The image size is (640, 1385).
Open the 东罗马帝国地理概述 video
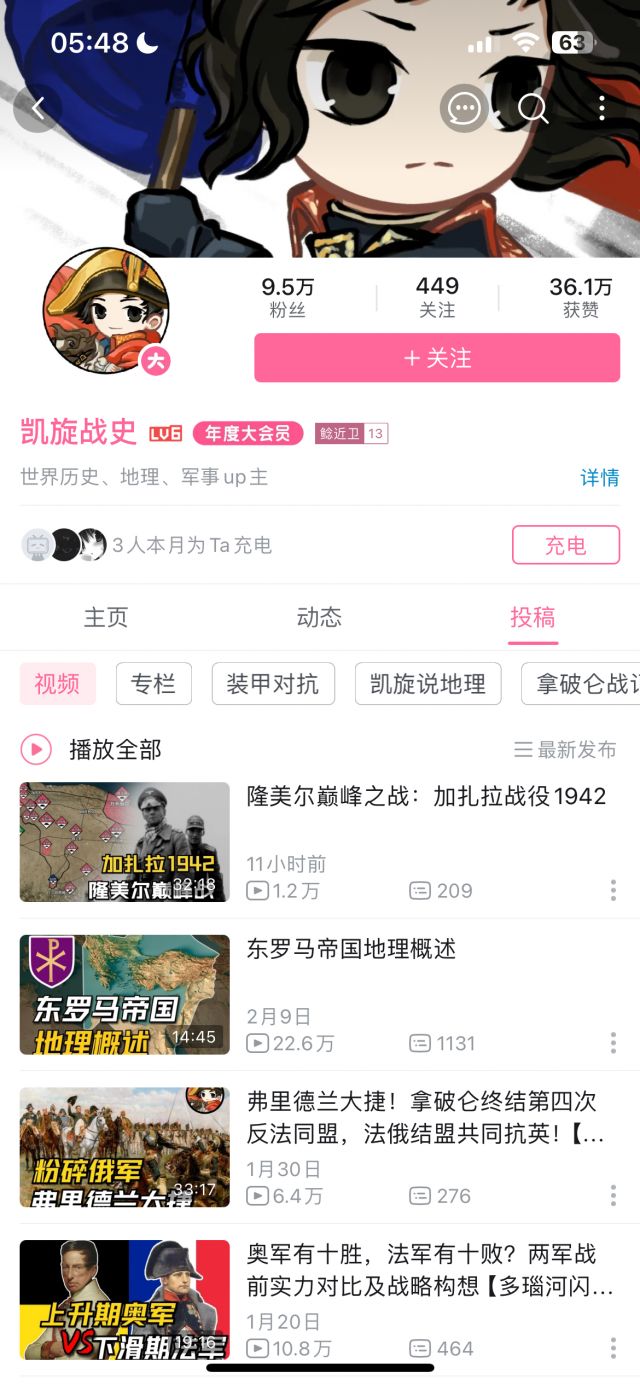click(x=351, y=949)
